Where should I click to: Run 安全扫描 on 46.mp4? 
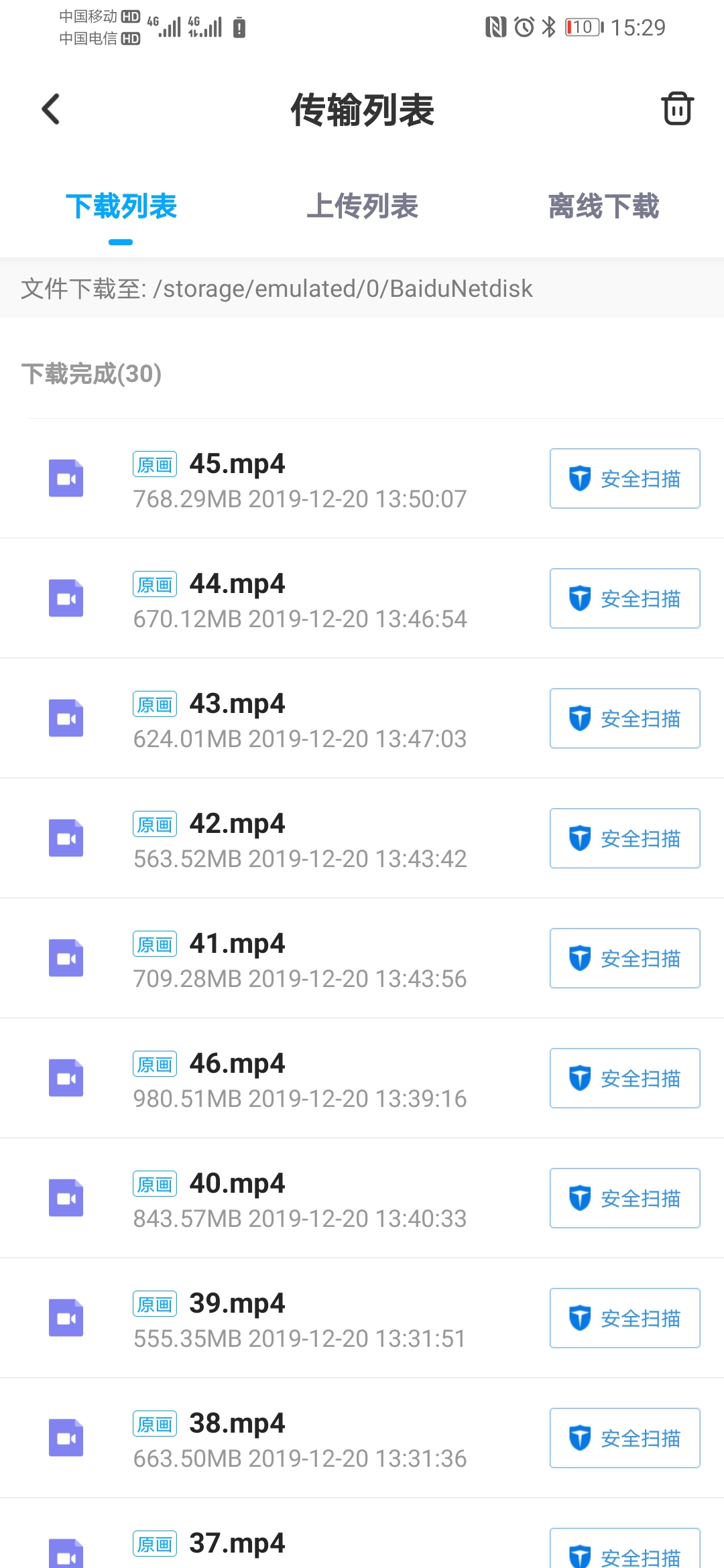(x=625, y=1078)
